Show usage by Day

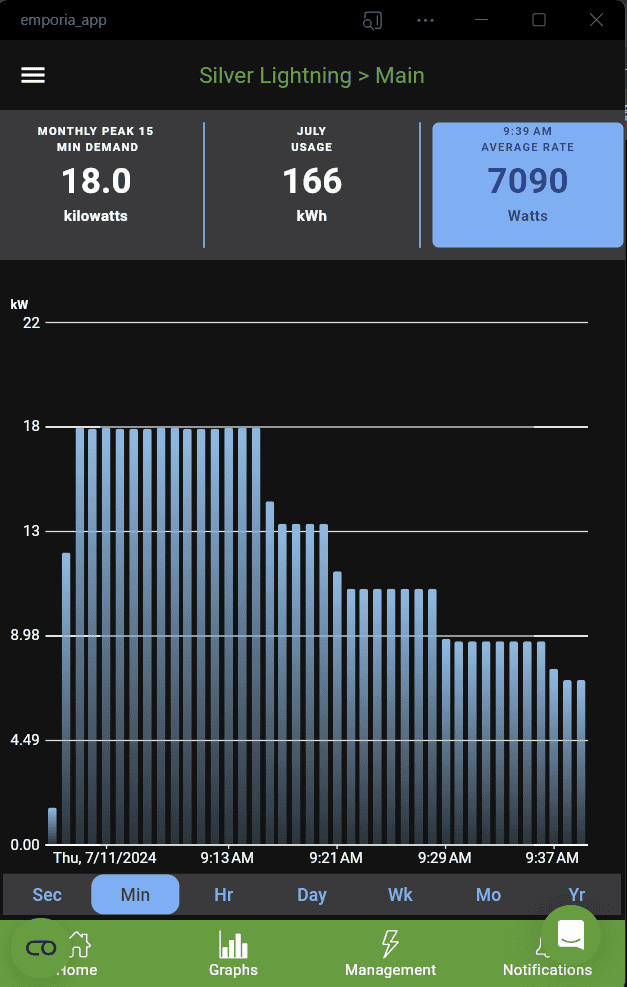(x=312, y=894)
